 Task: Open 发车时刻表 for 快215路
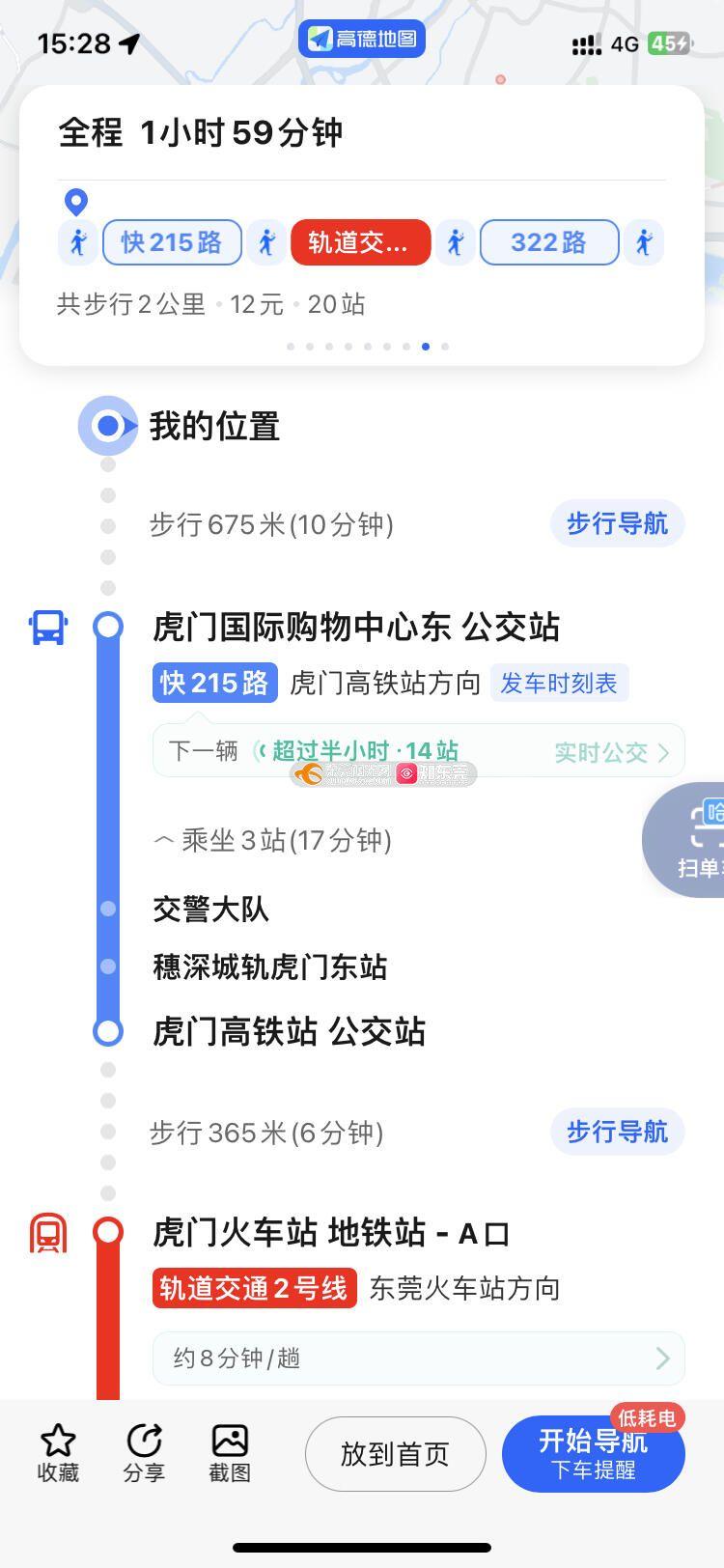point(559,684)
